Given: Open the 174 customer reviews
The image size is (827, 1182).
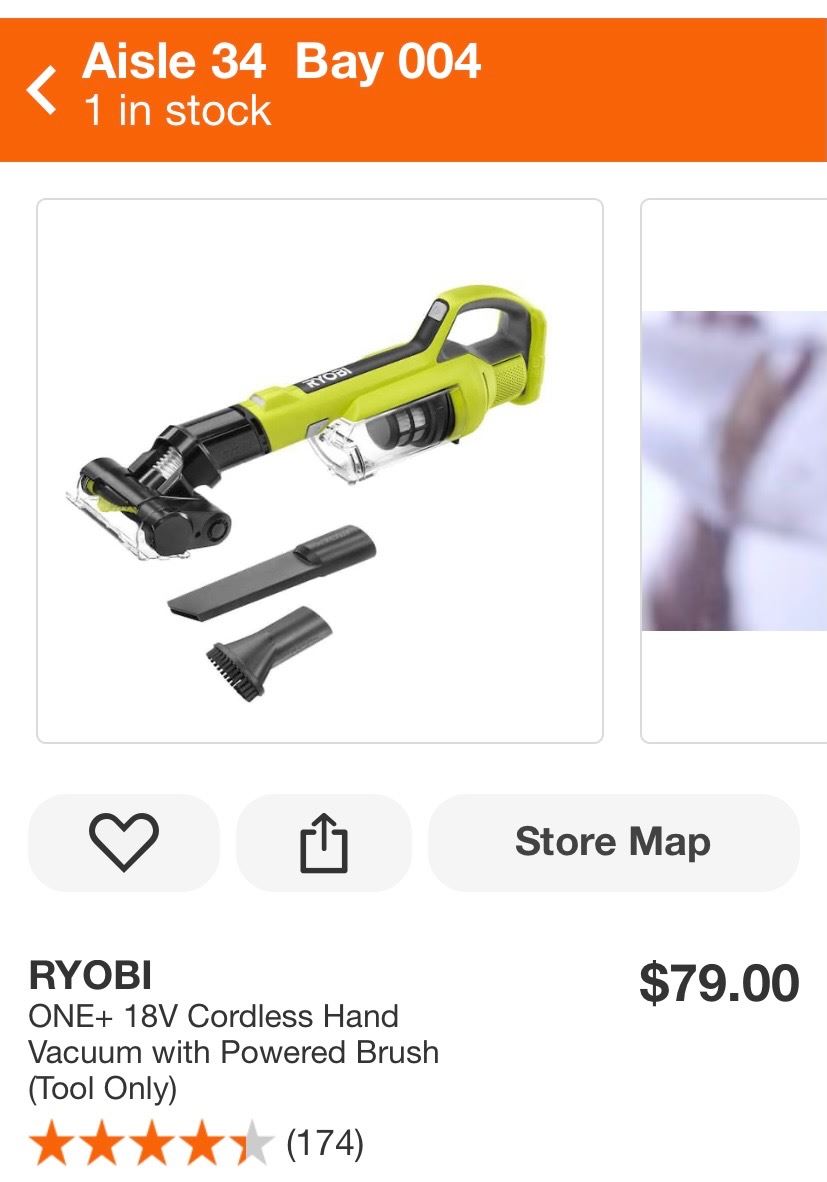Looking at the screenshot, I should coord(325,1142).
